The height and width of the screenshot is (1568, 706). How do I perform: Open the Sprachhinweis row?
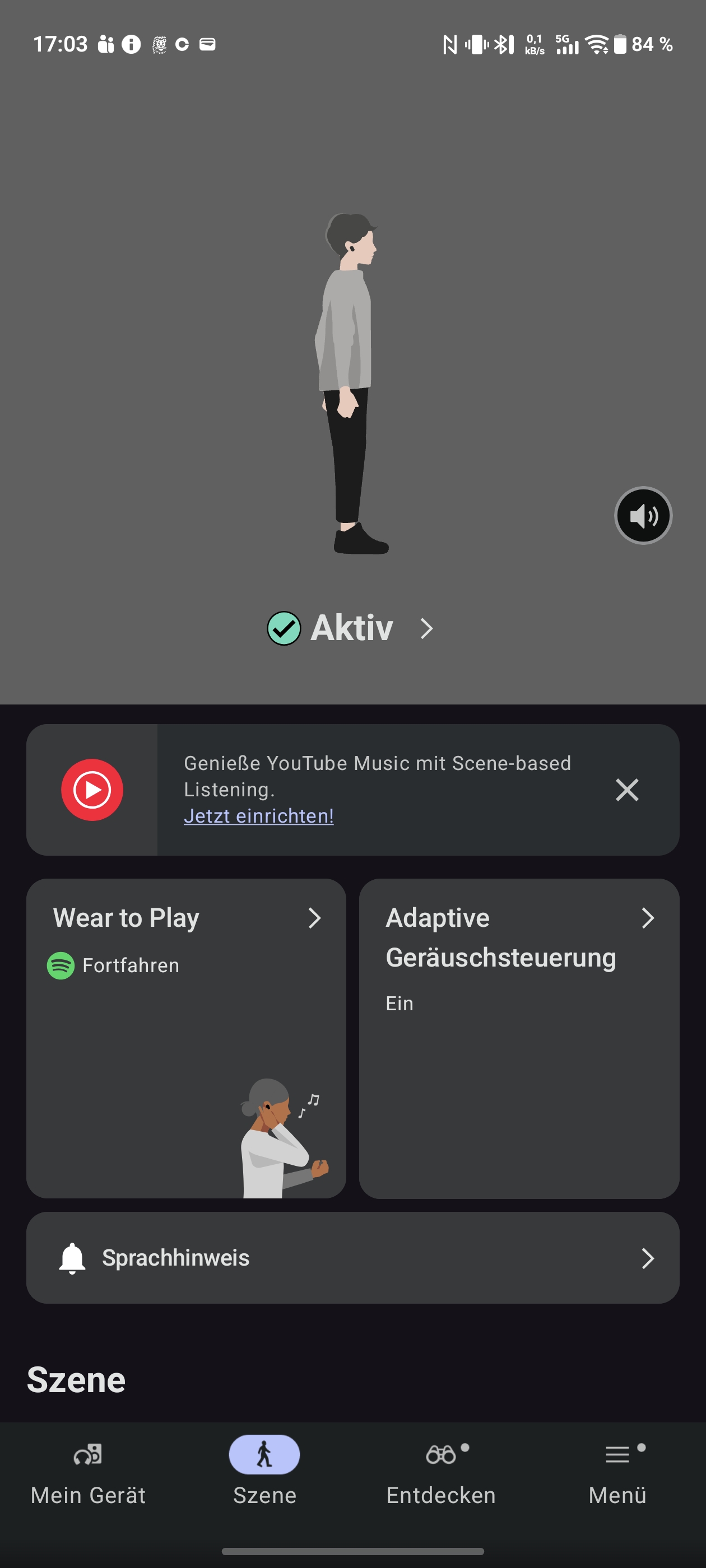(352, 1258)
